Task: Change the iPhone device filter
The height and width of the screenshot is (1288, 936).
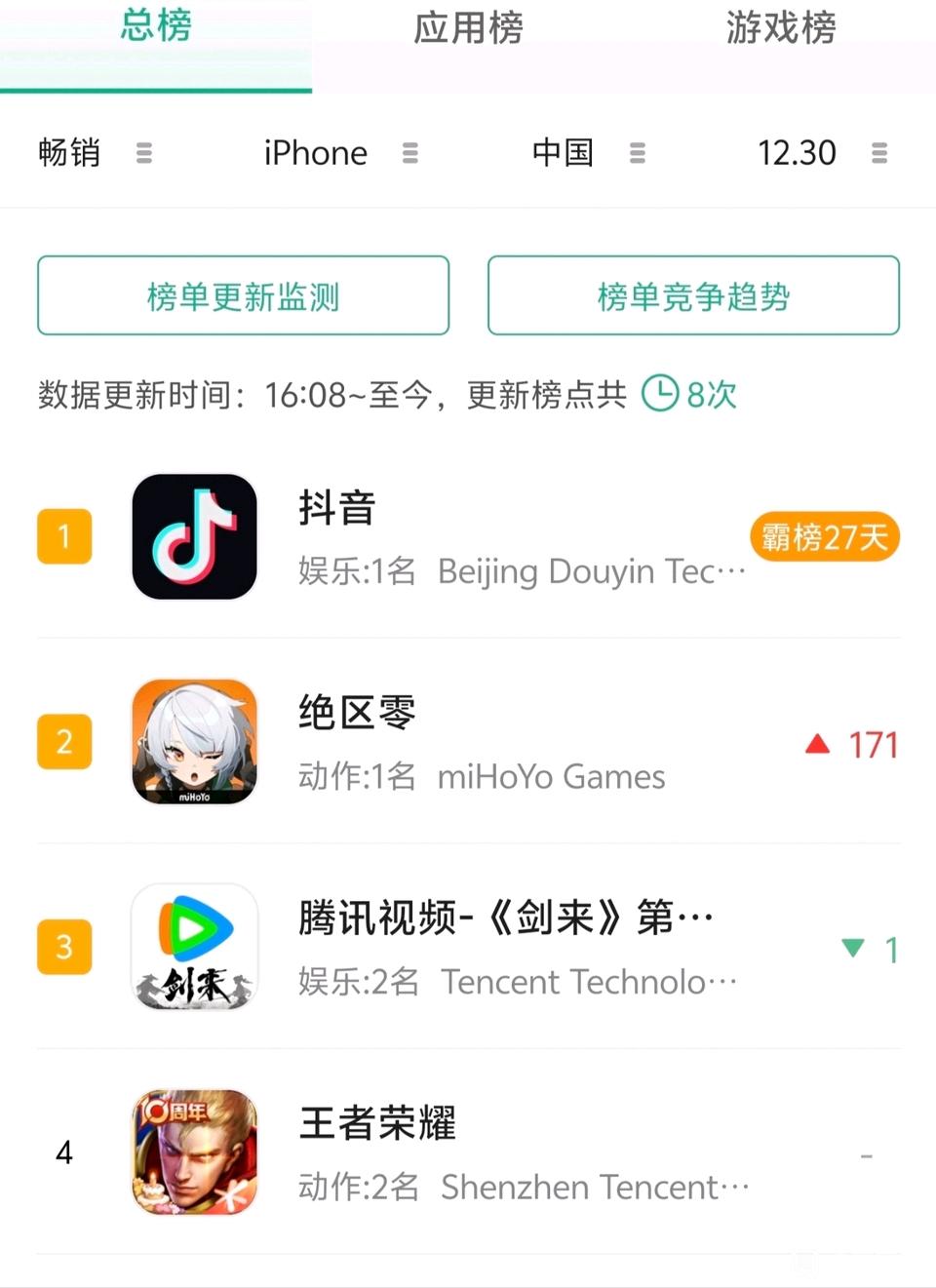Action: tap(340, 153)
